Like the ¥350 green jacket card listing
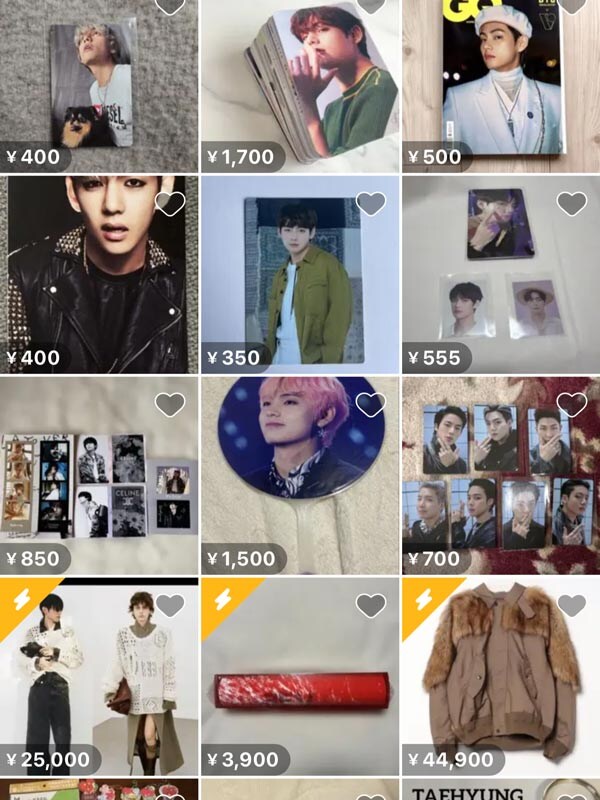The height and width of the screenshot is (800, 600). 371,204
